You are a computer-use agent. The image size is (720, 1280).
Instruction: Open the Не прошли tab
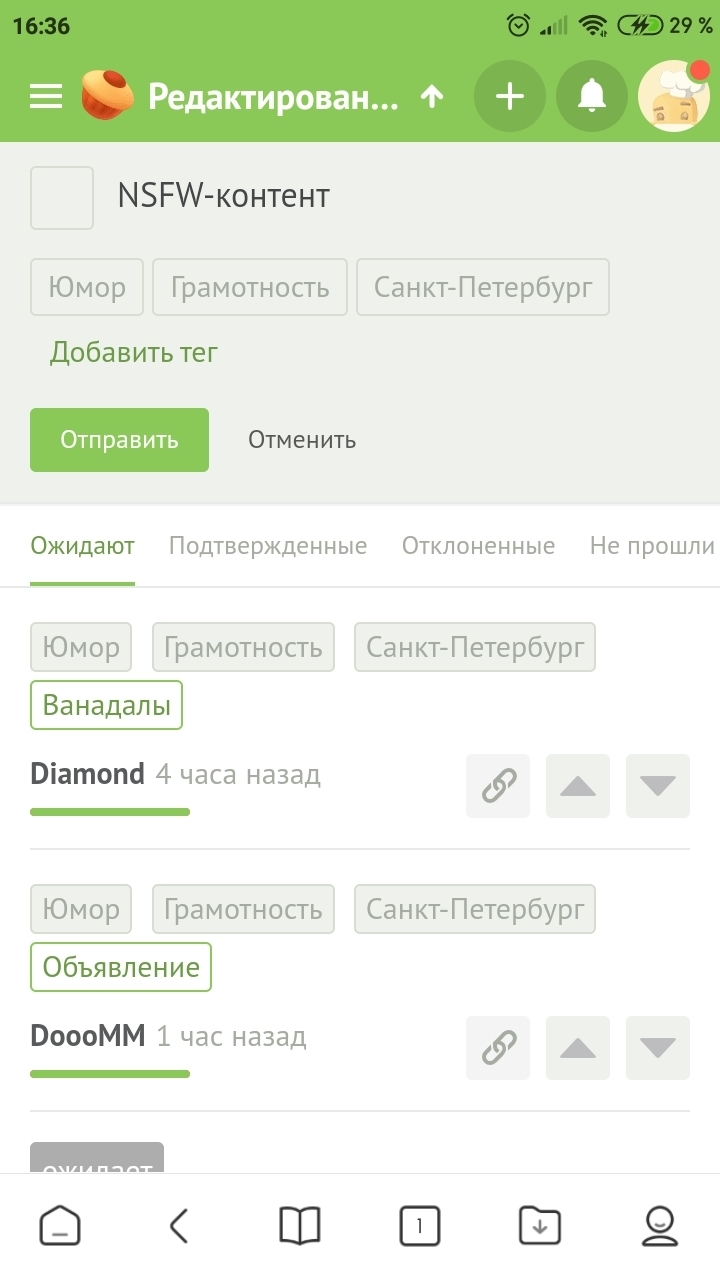click(x=652, y=546)
